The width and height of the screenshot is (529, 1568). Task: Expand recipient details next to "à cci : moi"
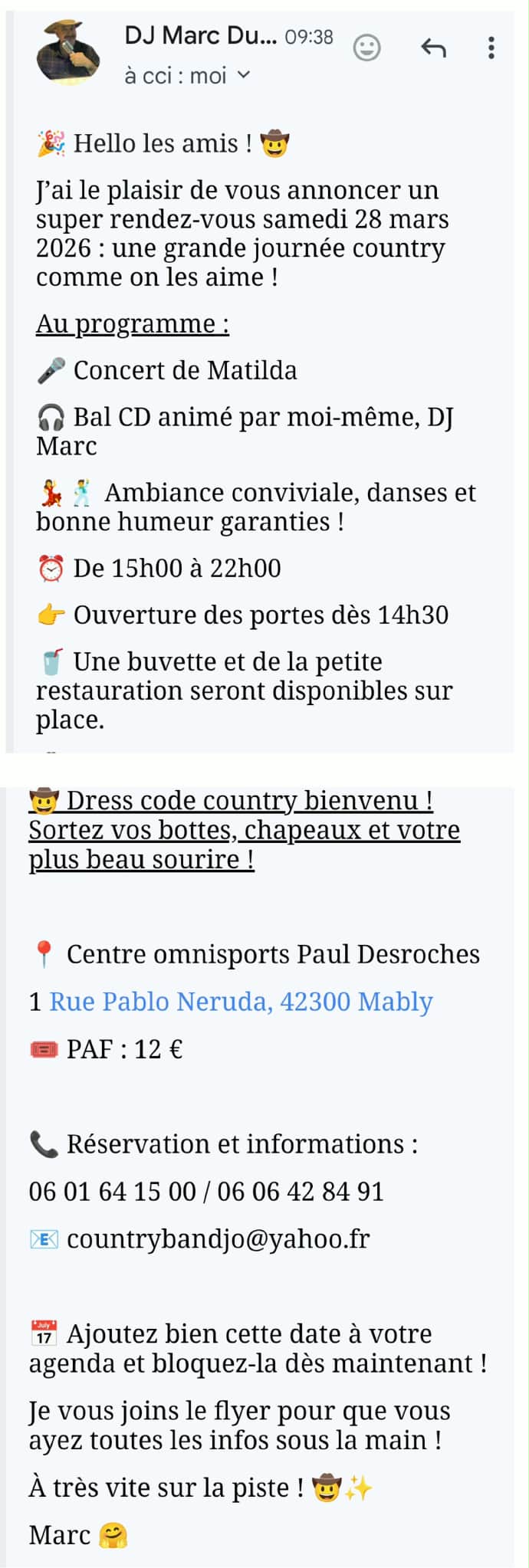(244, 75)
